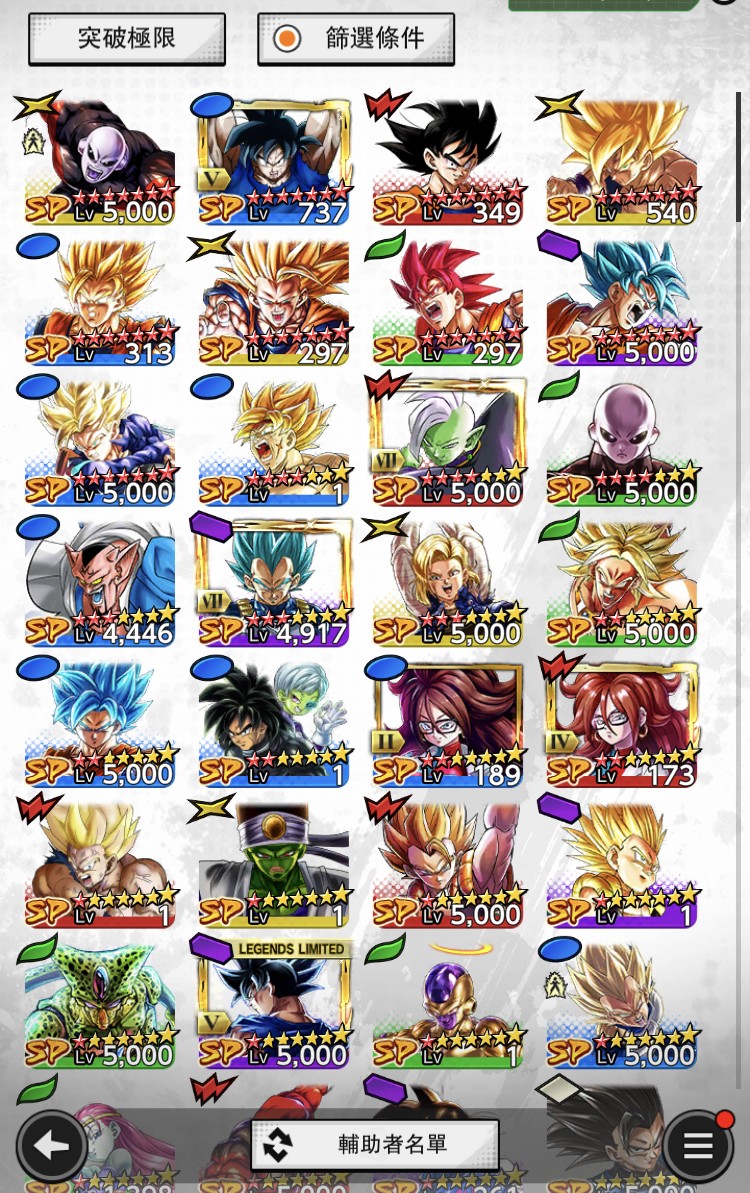
Task: Select the Piccolo character with a turban
Action: [x=274, y=862]
